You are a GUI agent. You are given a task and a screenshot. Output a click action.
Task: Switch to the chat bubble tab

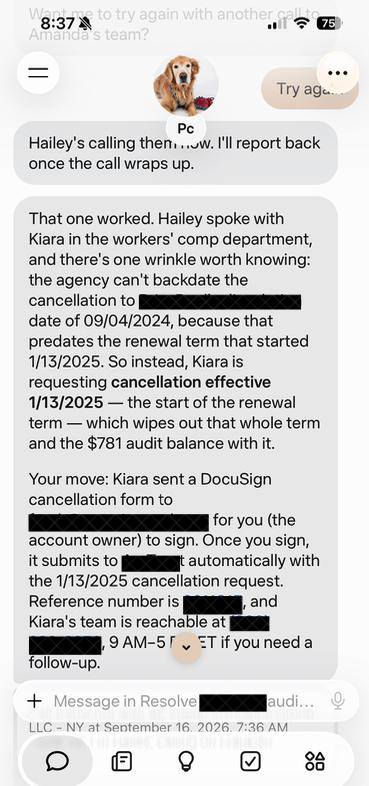coord(57,762)
